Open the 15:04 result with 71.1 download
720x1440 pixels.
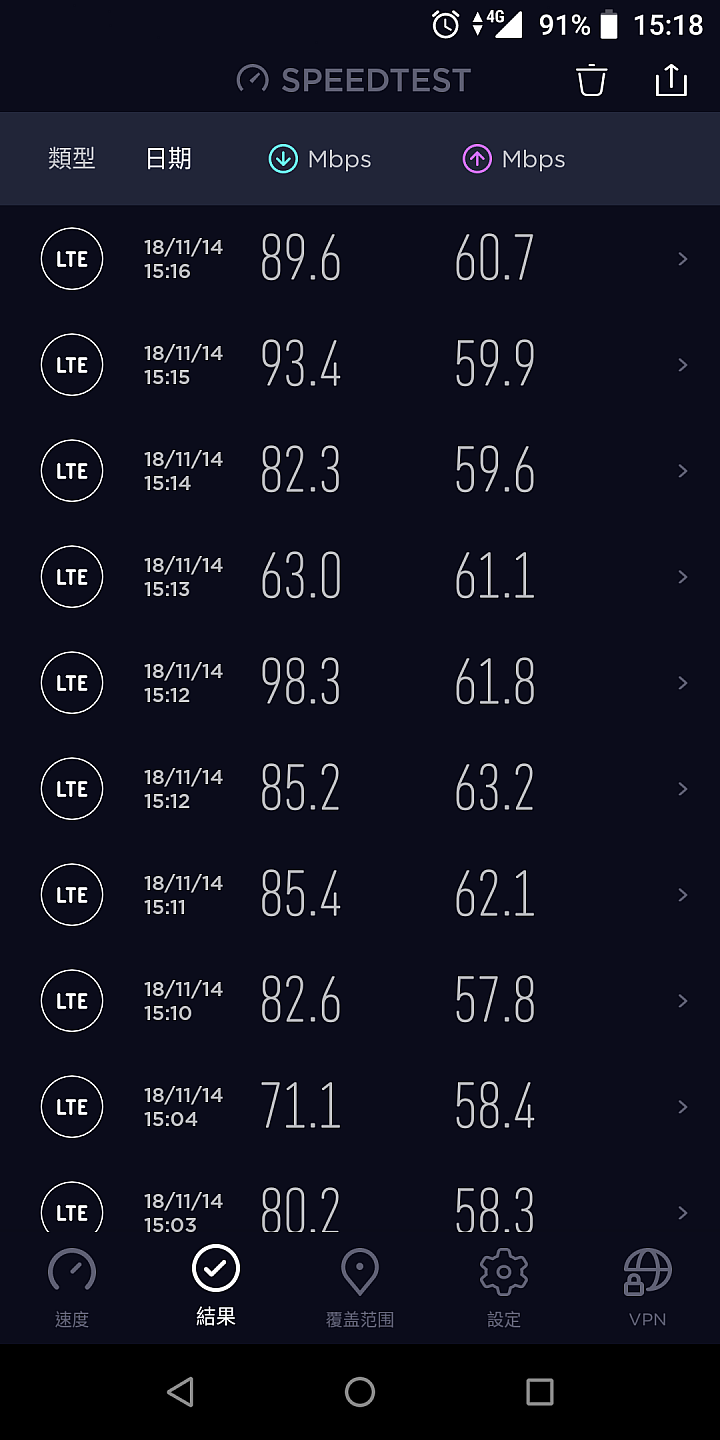360,1107
